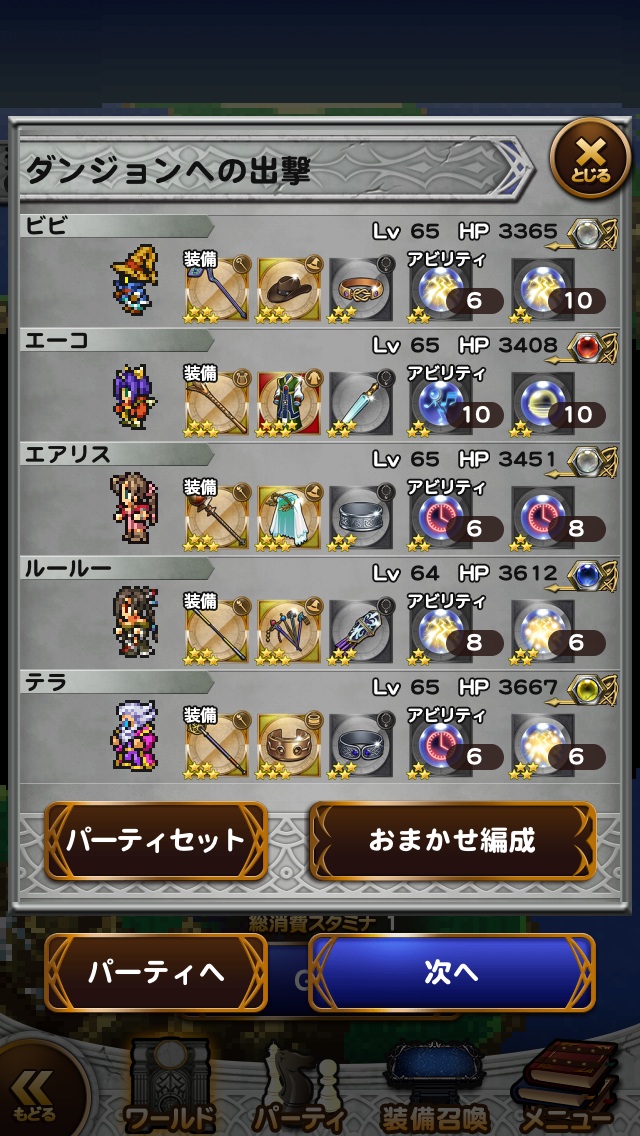This screenshot has width=640, height=1136.
Task: Tap the おまかせ編成 auto-formation button
Action: [x=452, y=841]
